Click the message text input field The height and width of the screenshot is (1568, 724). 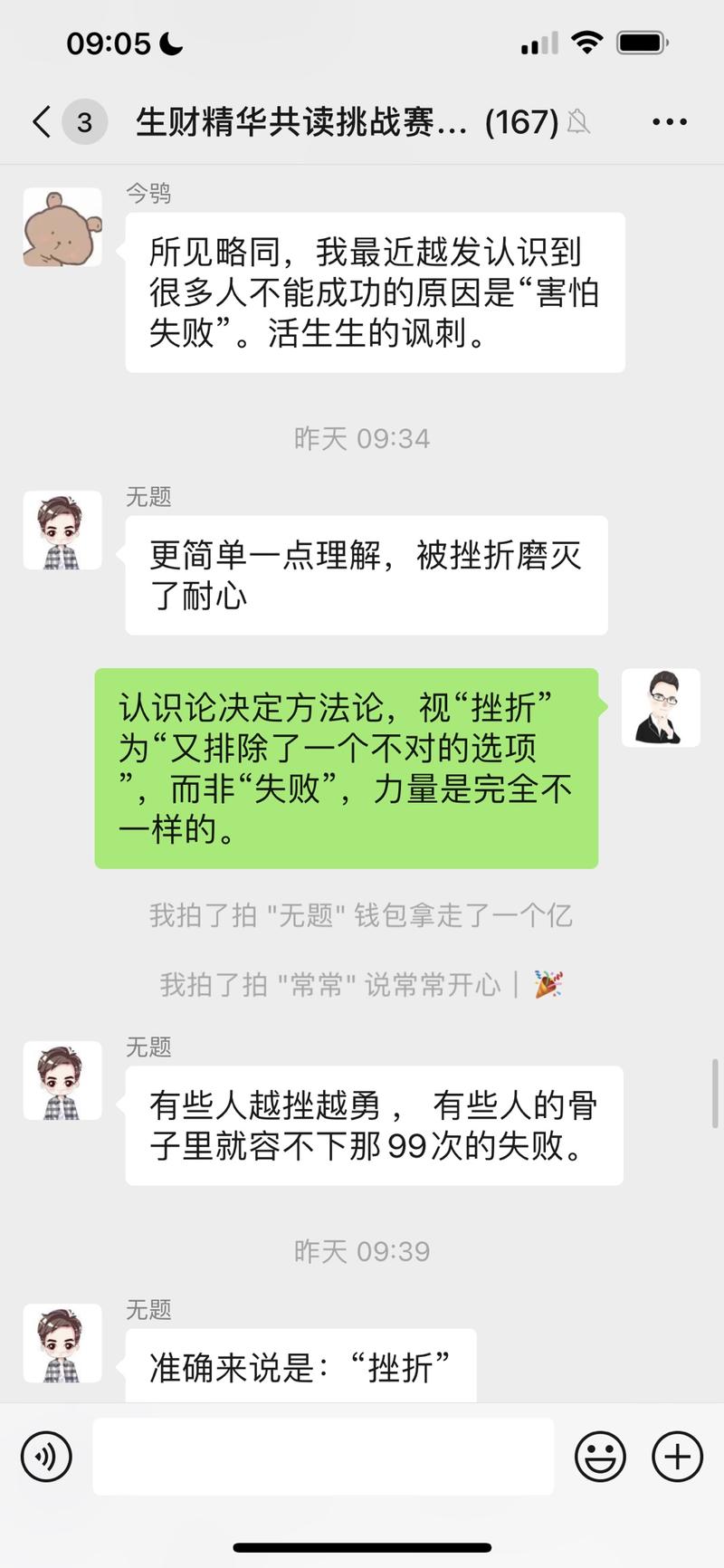(x=324, y=1456)
